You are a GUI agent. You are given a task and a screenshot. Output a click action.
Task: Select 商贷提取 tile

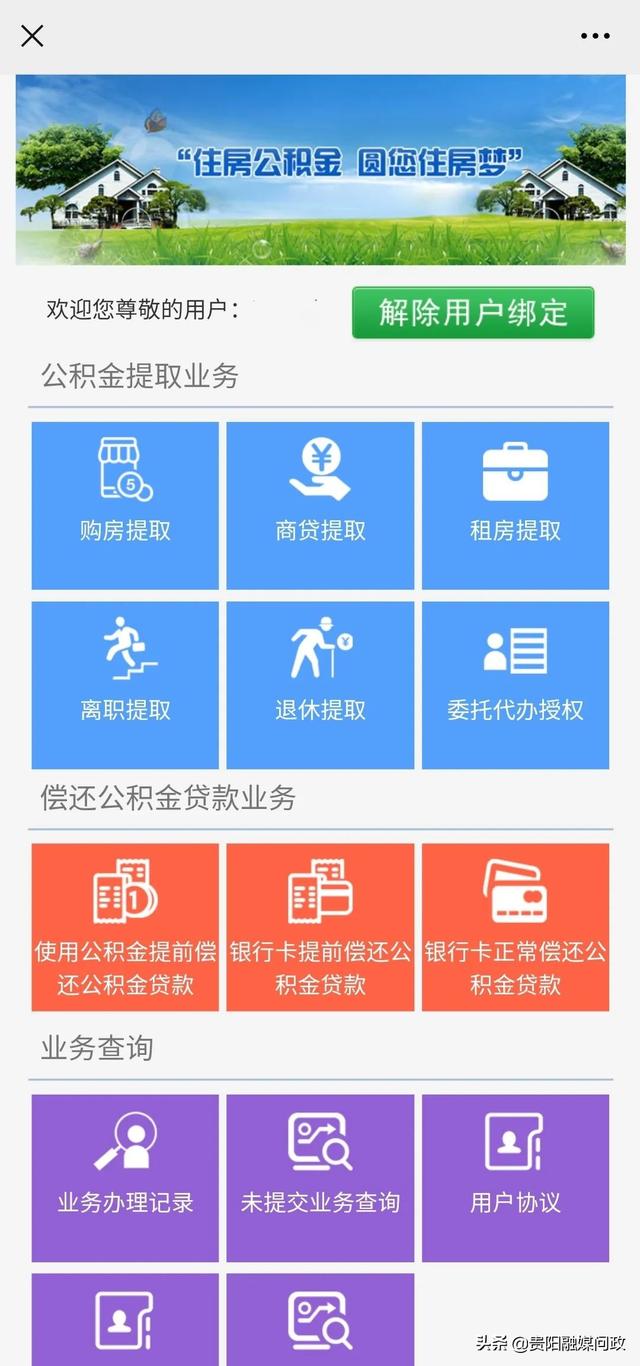(320, 505)
